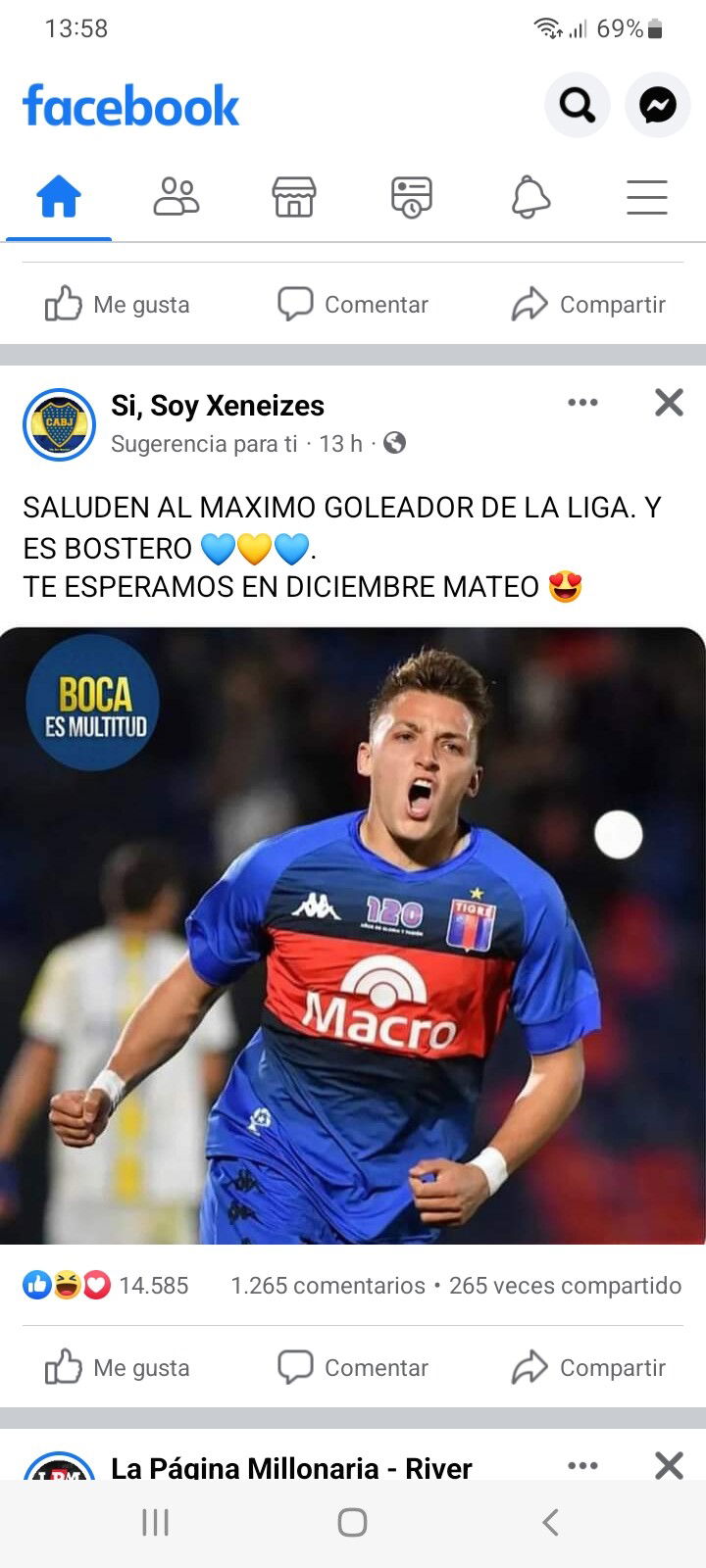The image size is (706, 1568).
Task: Share the Si, Soy Xeneizes post
Action: coord(588,1367)
